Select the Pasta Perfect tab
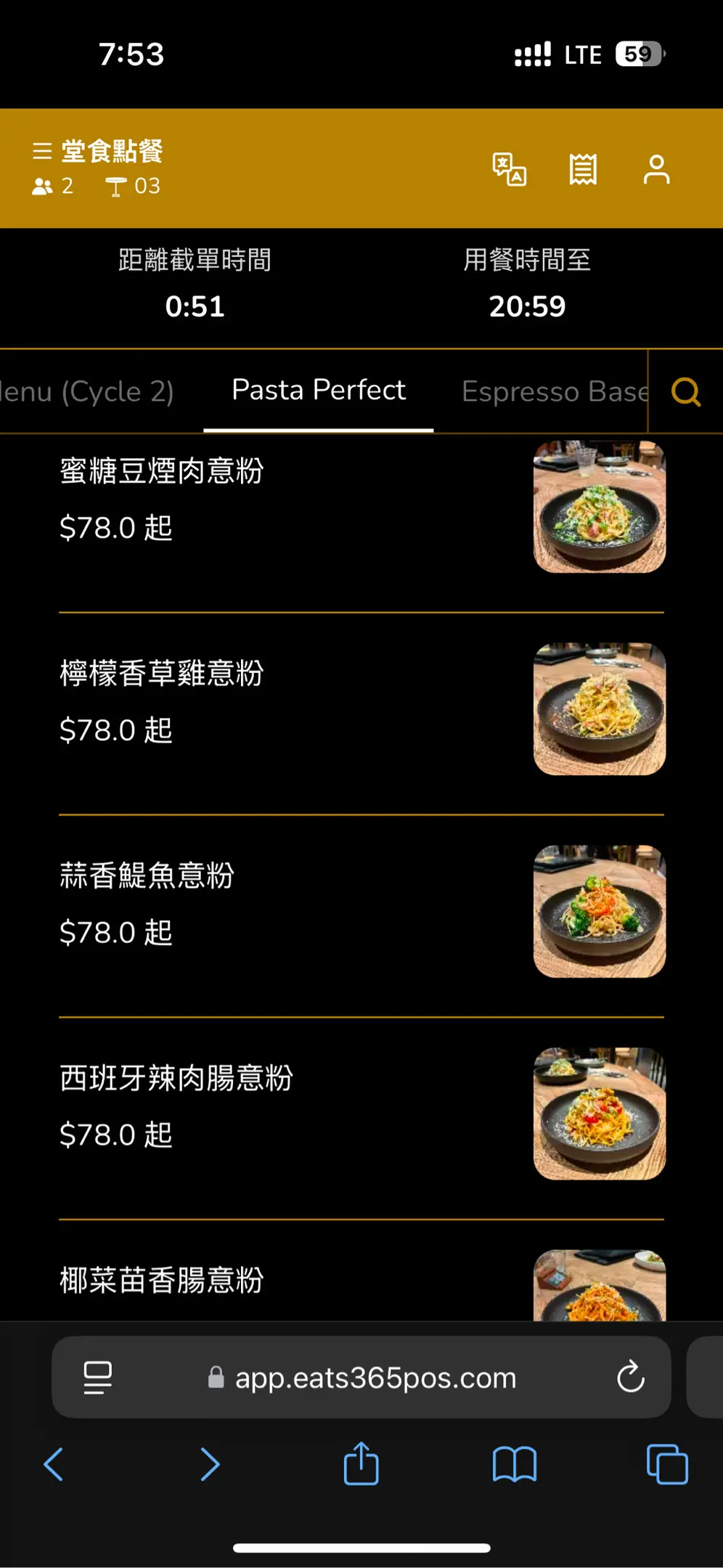 318,391
